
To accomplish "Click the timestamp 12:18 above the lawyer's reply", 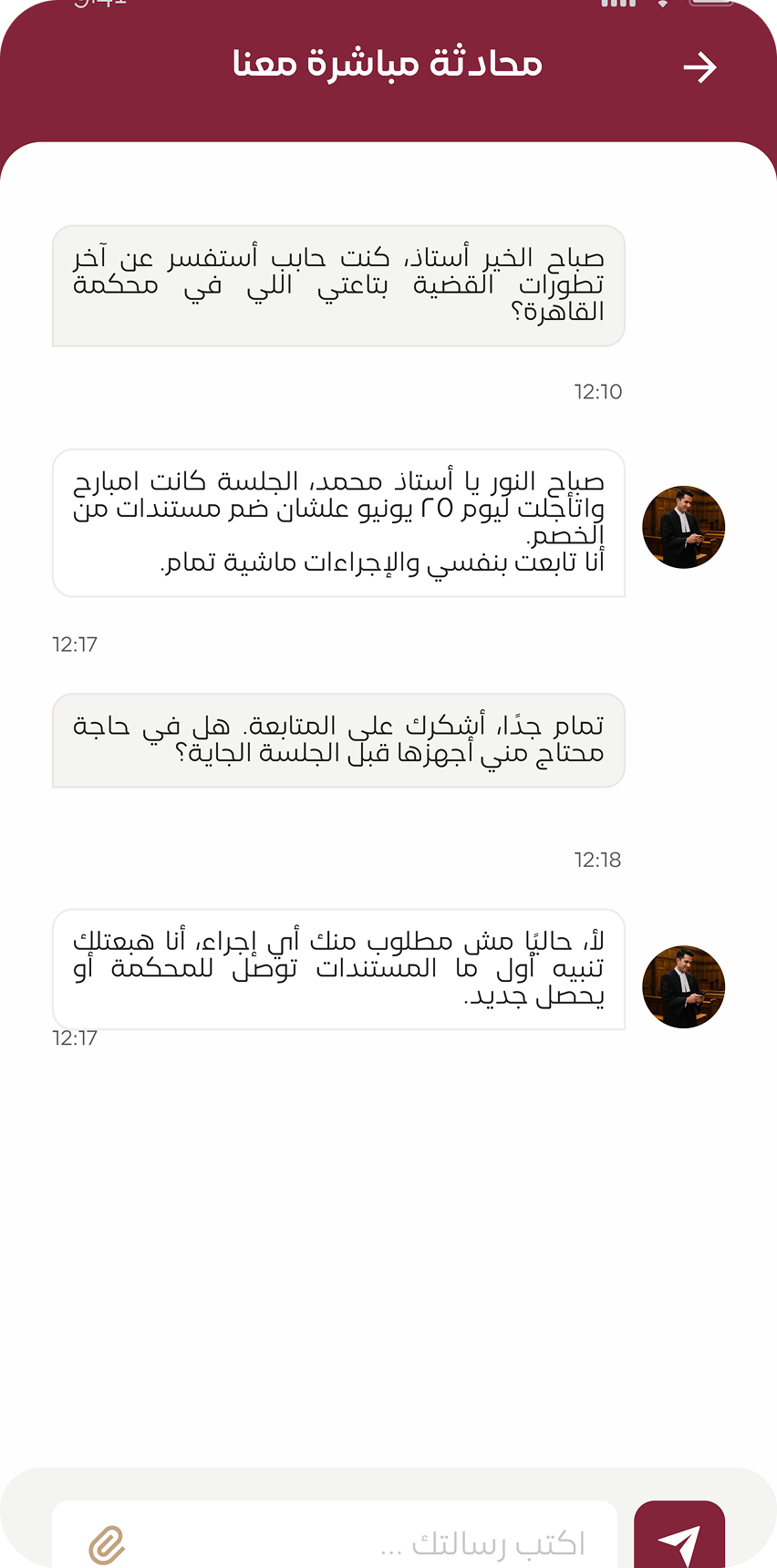I will click(597, 859).
